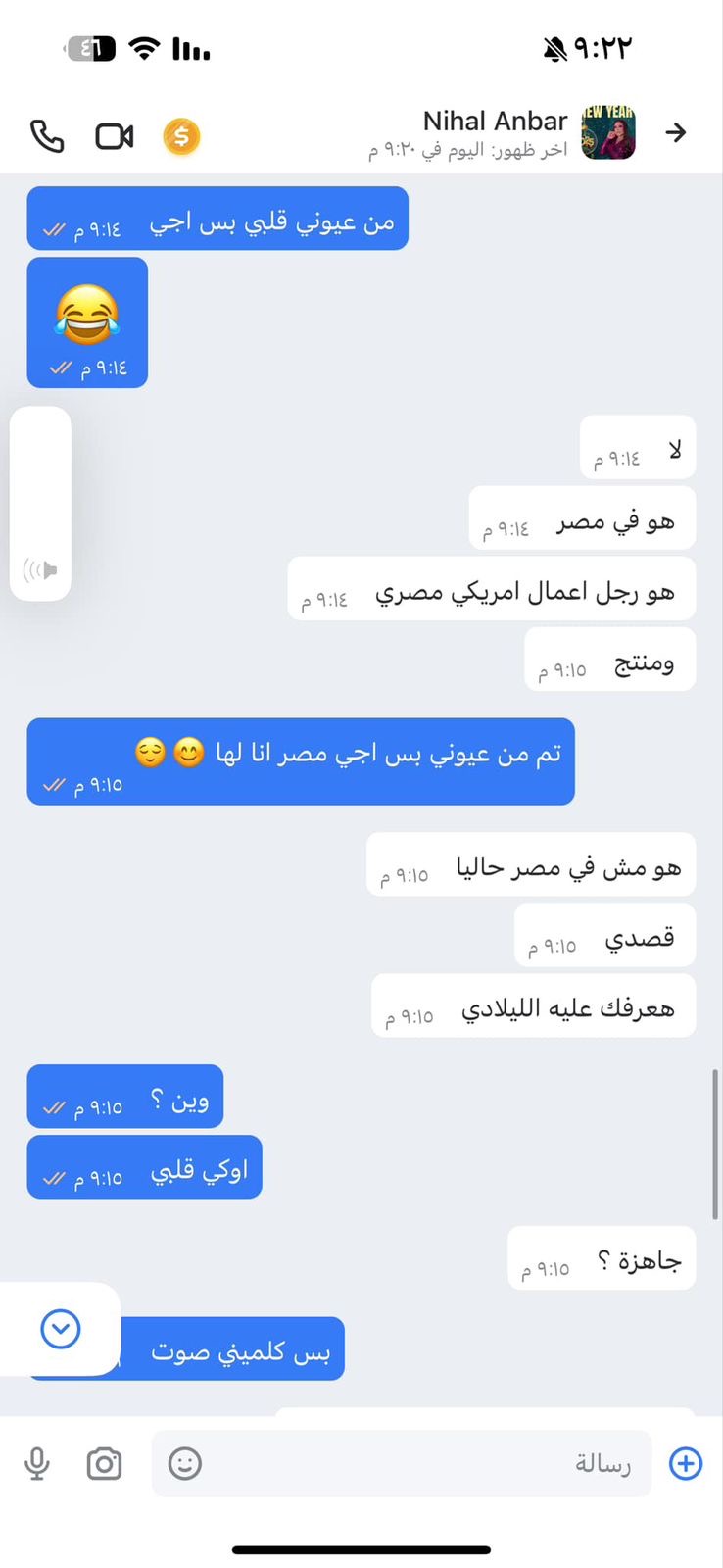Jump to the latest messages
Screen dimensions: 723x1568
61,1329
